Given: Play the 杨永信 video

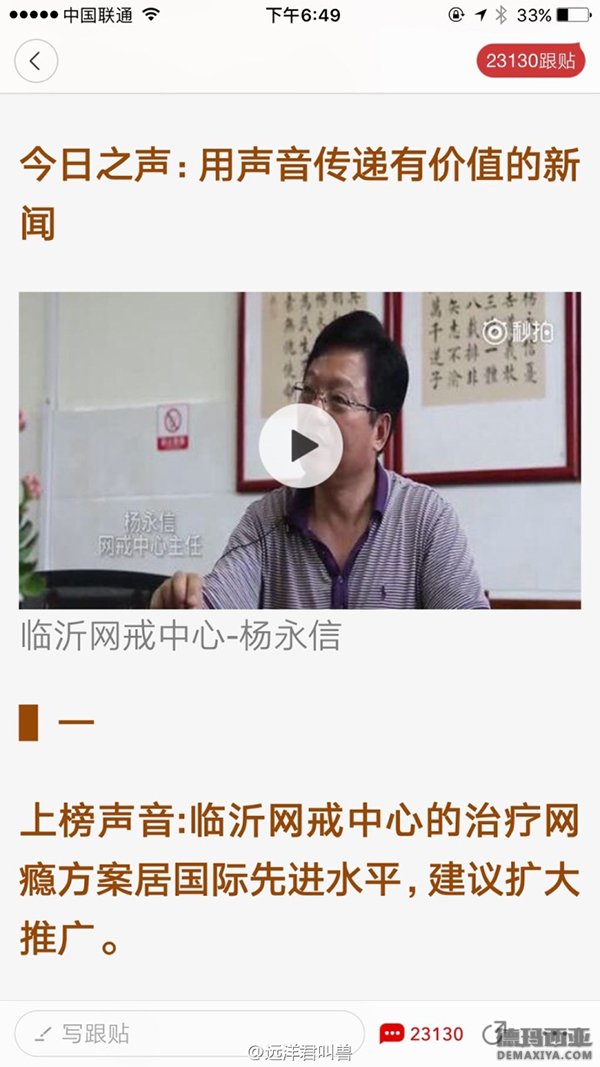Looking at the screenshot, I should click(x=301, y=446).
